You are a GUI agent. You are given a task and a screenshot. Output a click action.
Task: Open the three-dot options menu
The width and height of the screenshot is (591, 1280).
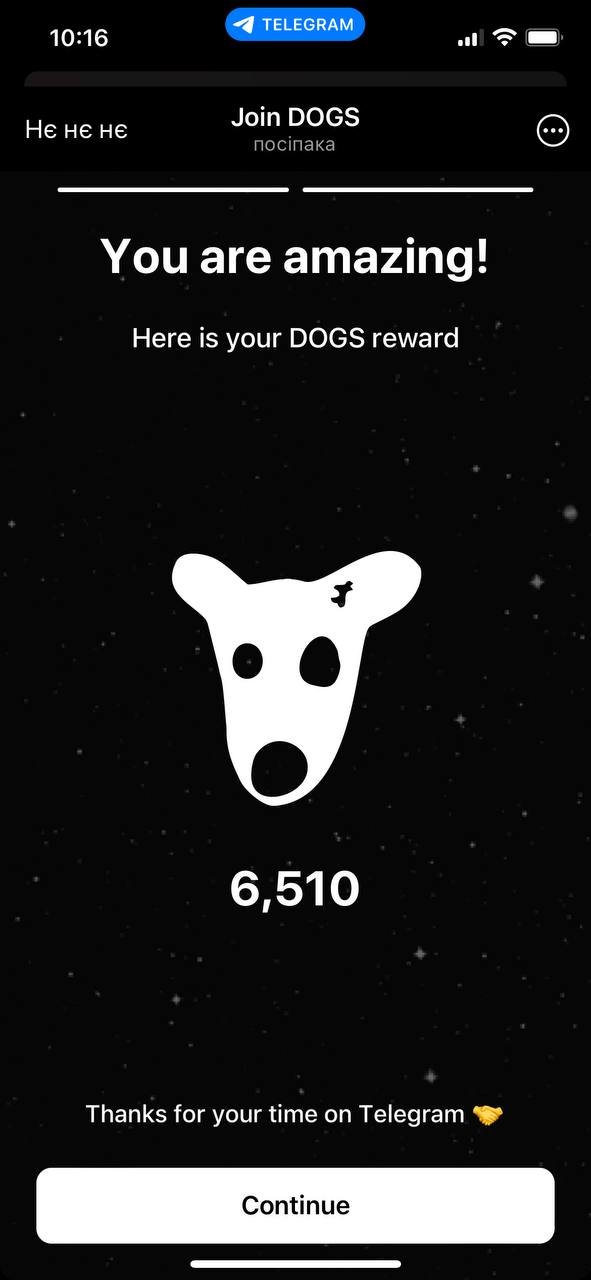coord(553,131)
